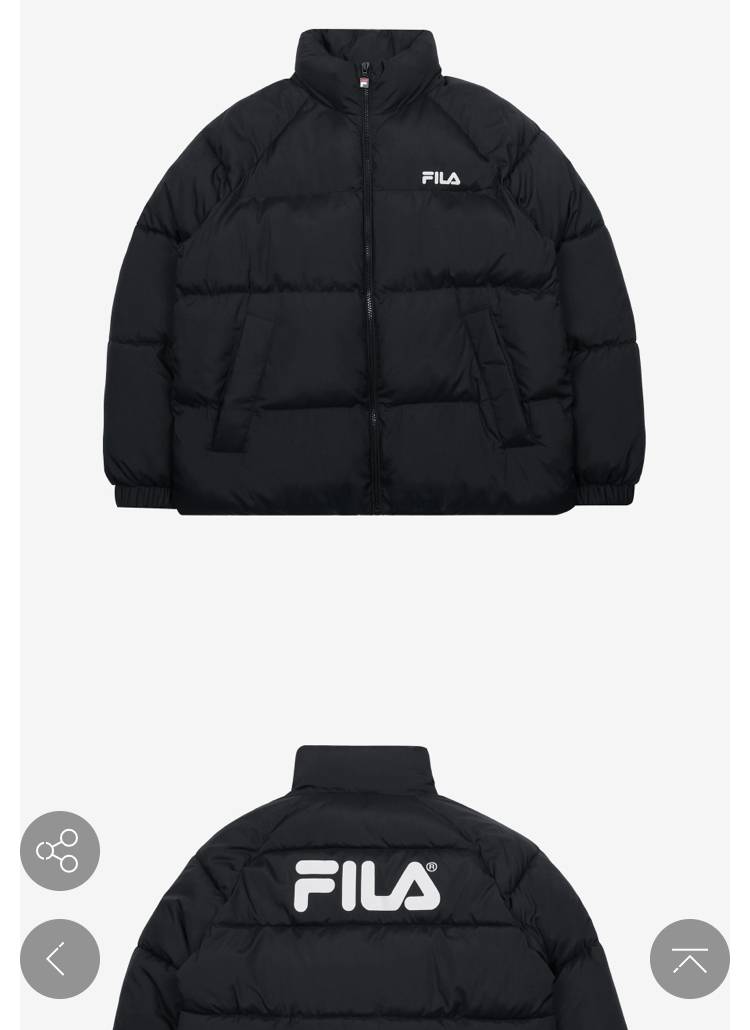Share this product page

60,851
